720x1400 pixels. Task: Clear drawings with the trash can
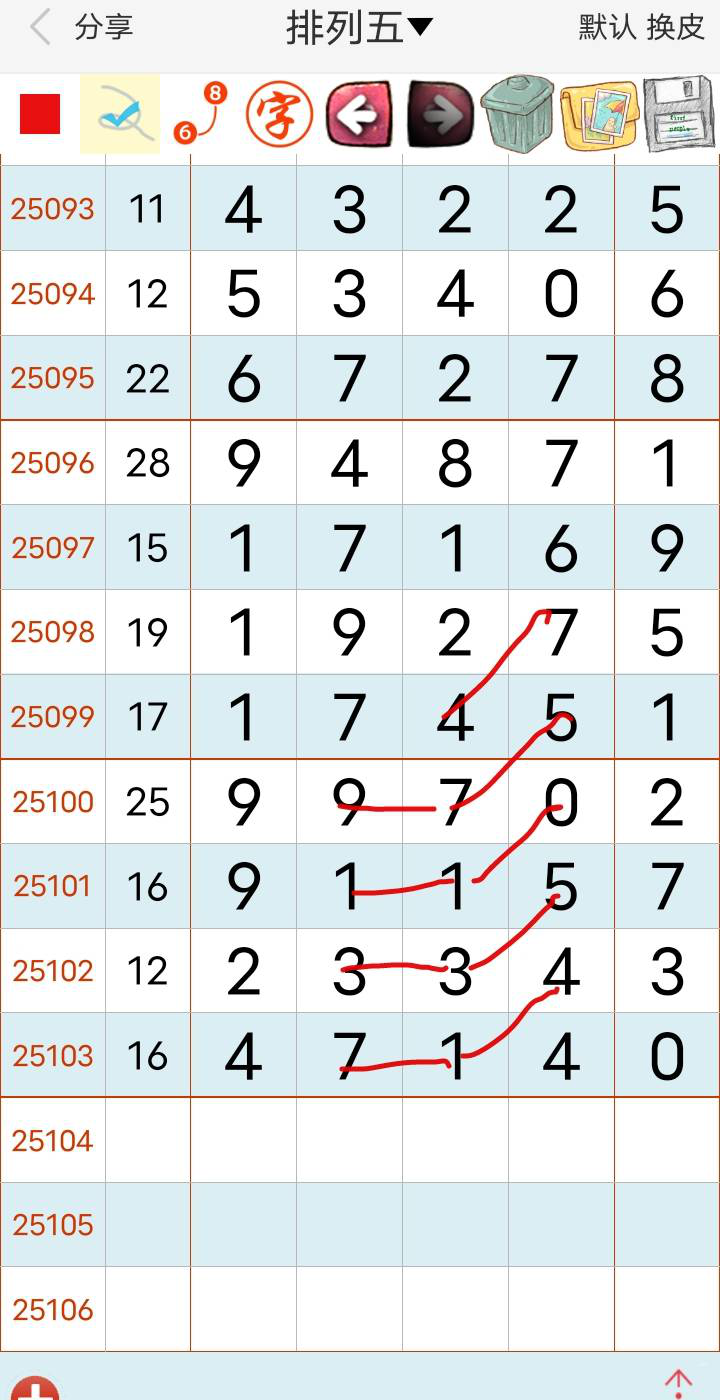(x=518, y=114)
